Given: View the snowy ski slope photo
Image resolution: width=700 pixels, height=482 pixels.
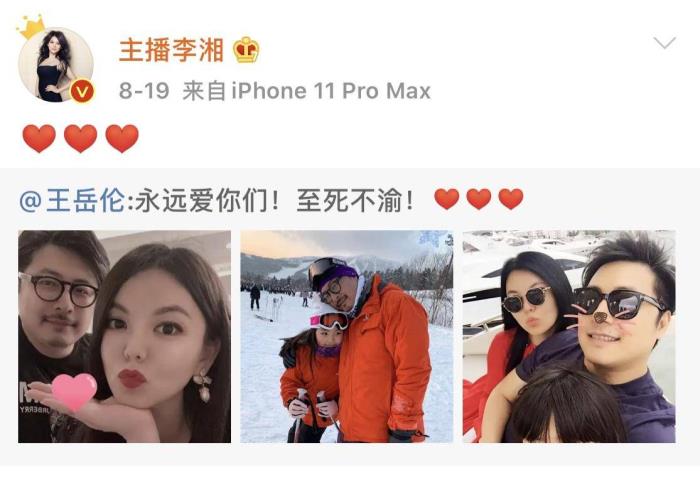Looking at the screenshot, I should click(x=345, y=336).
